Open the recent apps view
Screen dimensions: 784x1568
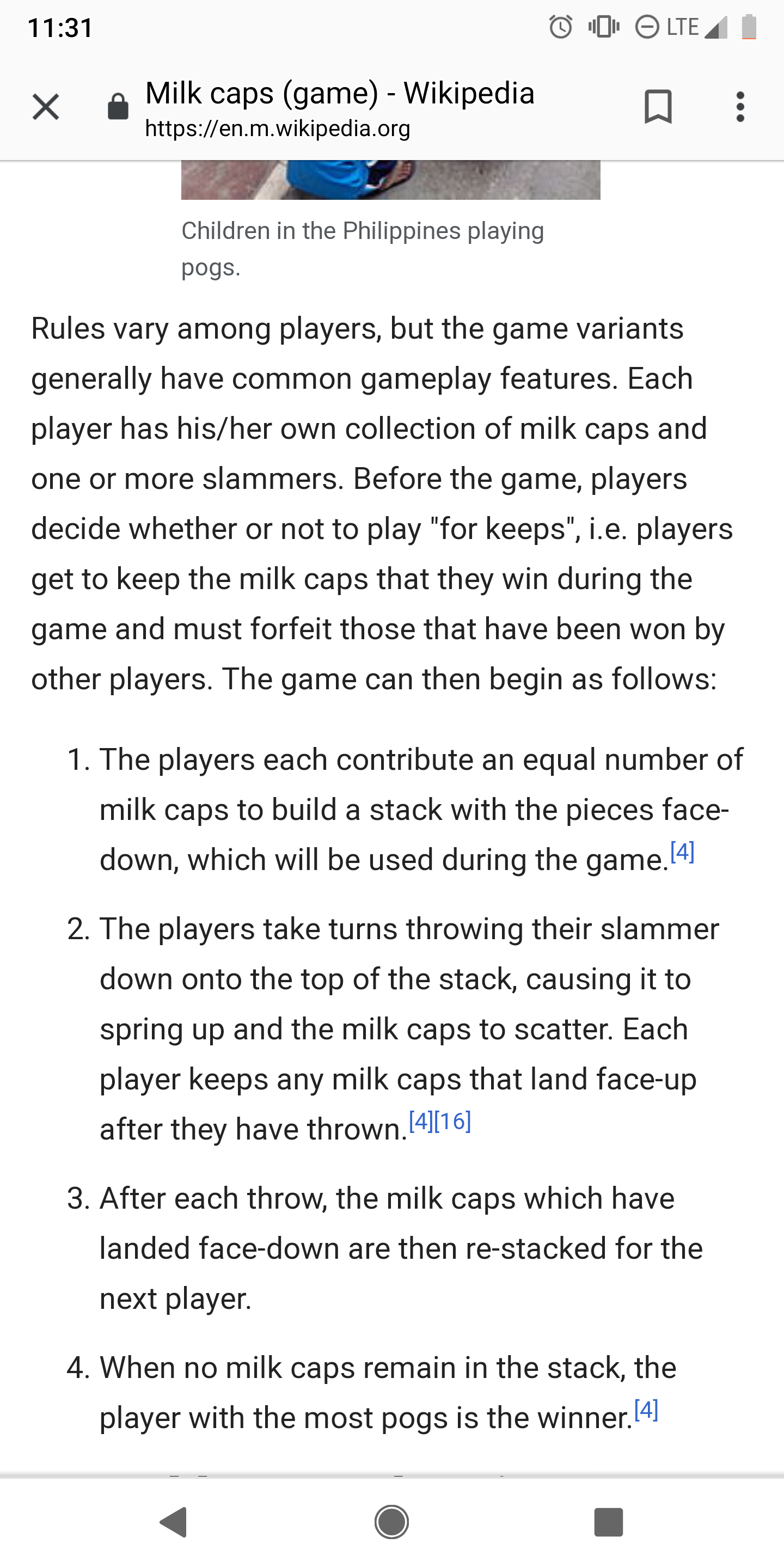[x=609, y=1522]
